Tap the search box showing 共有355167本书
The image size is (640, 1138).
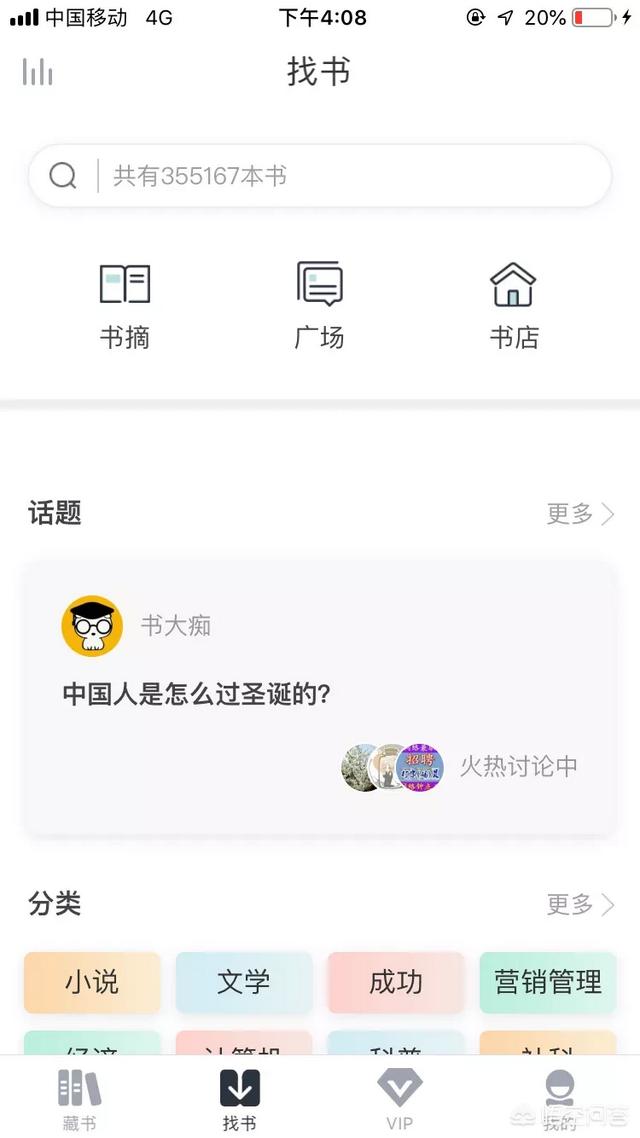click(x=320, y=176)
